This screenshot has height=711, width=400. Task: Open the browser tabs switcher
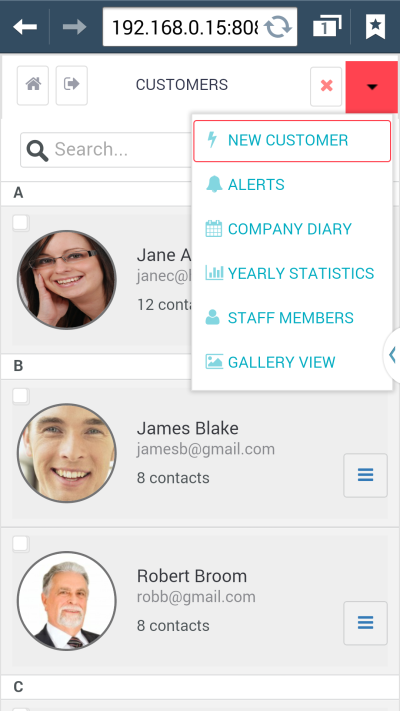tap(327, 27)
